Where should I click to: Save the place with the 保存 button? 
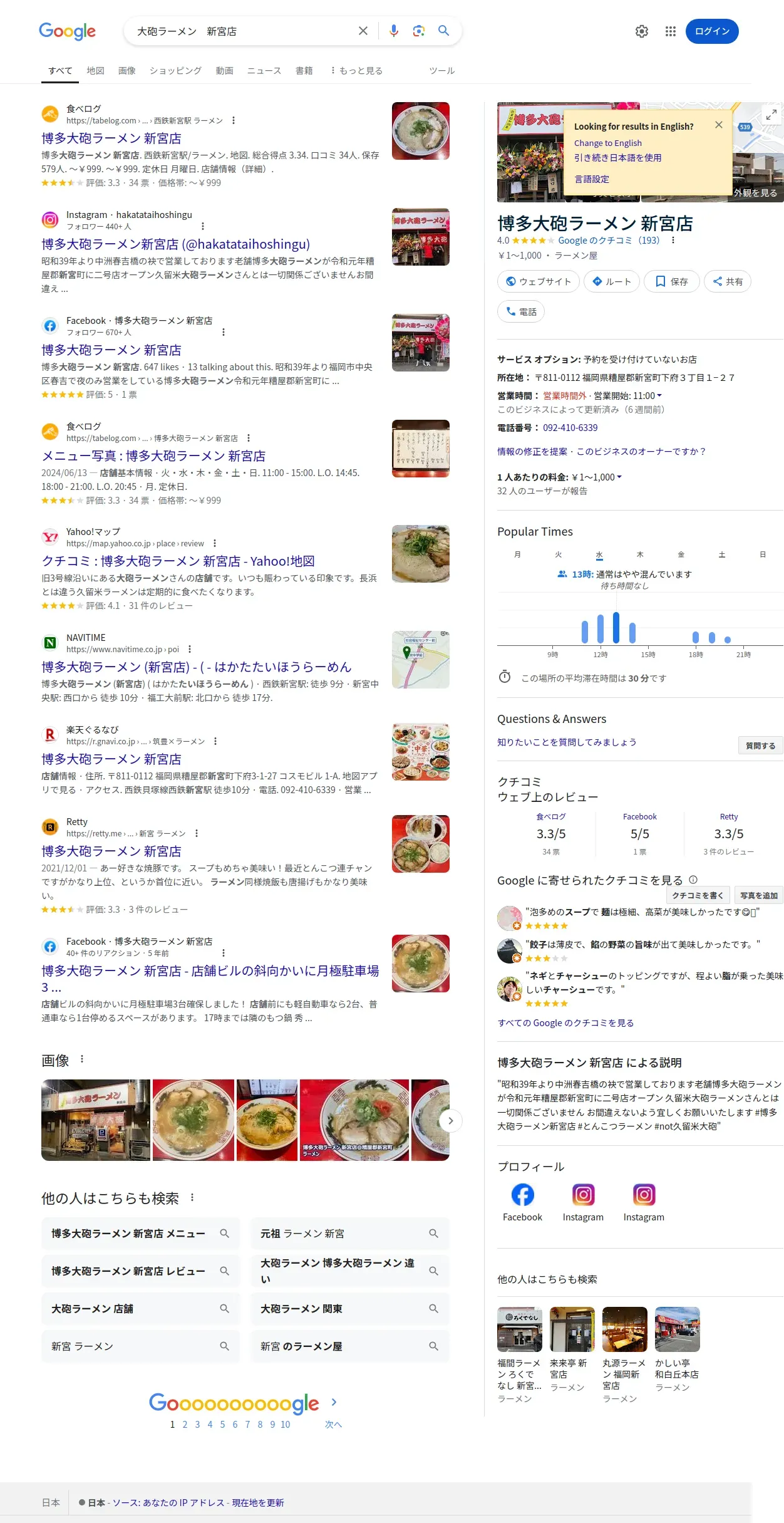[672, 281]
